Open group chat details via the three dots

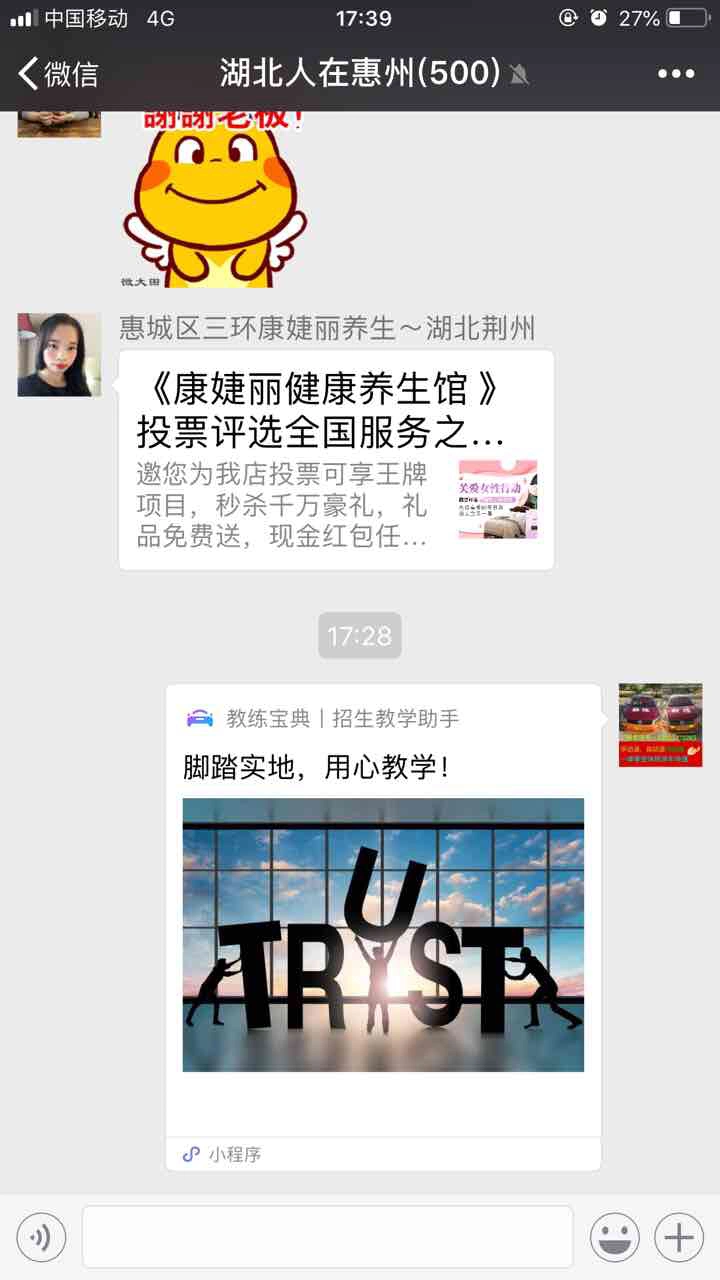click(x=675, y=74)
